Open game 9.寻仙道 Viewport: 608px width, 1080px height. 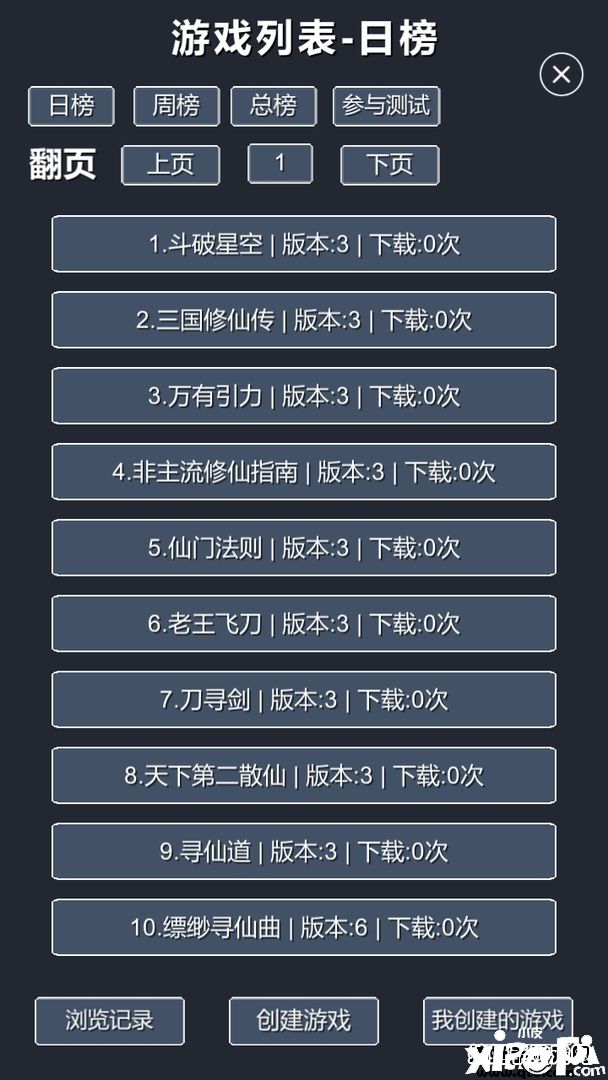304,852
